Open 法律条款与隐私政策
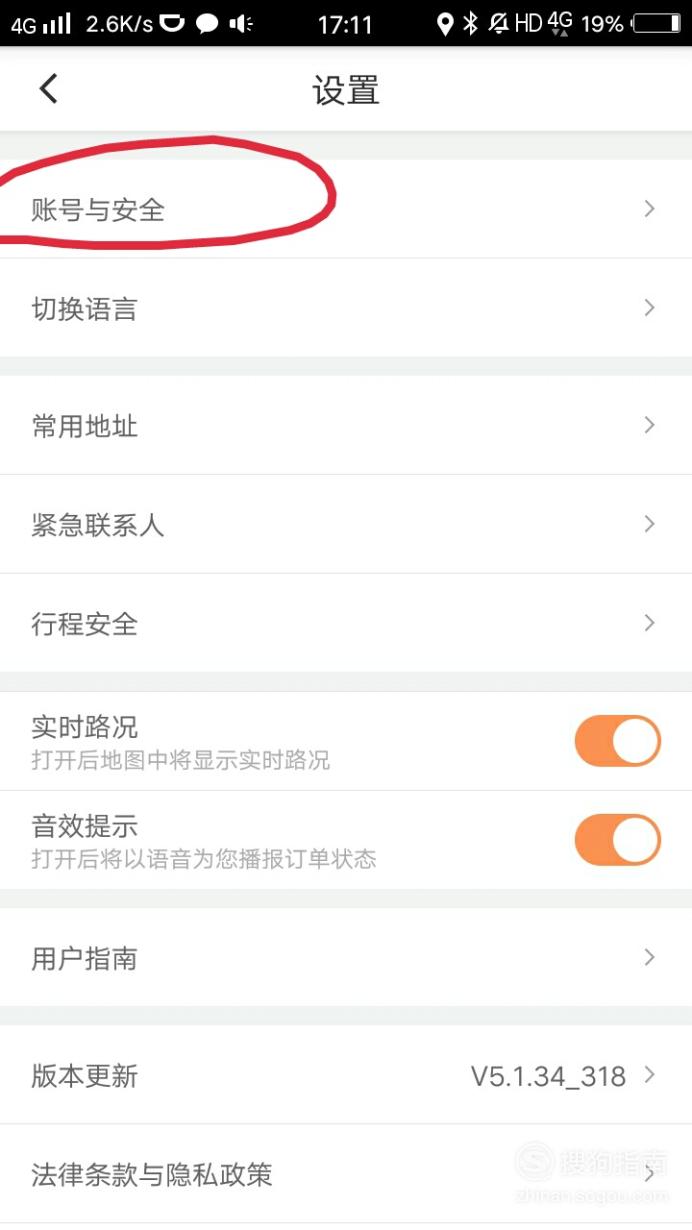692x1230 pixels. pyautogui.click(x=346, y=1174)
